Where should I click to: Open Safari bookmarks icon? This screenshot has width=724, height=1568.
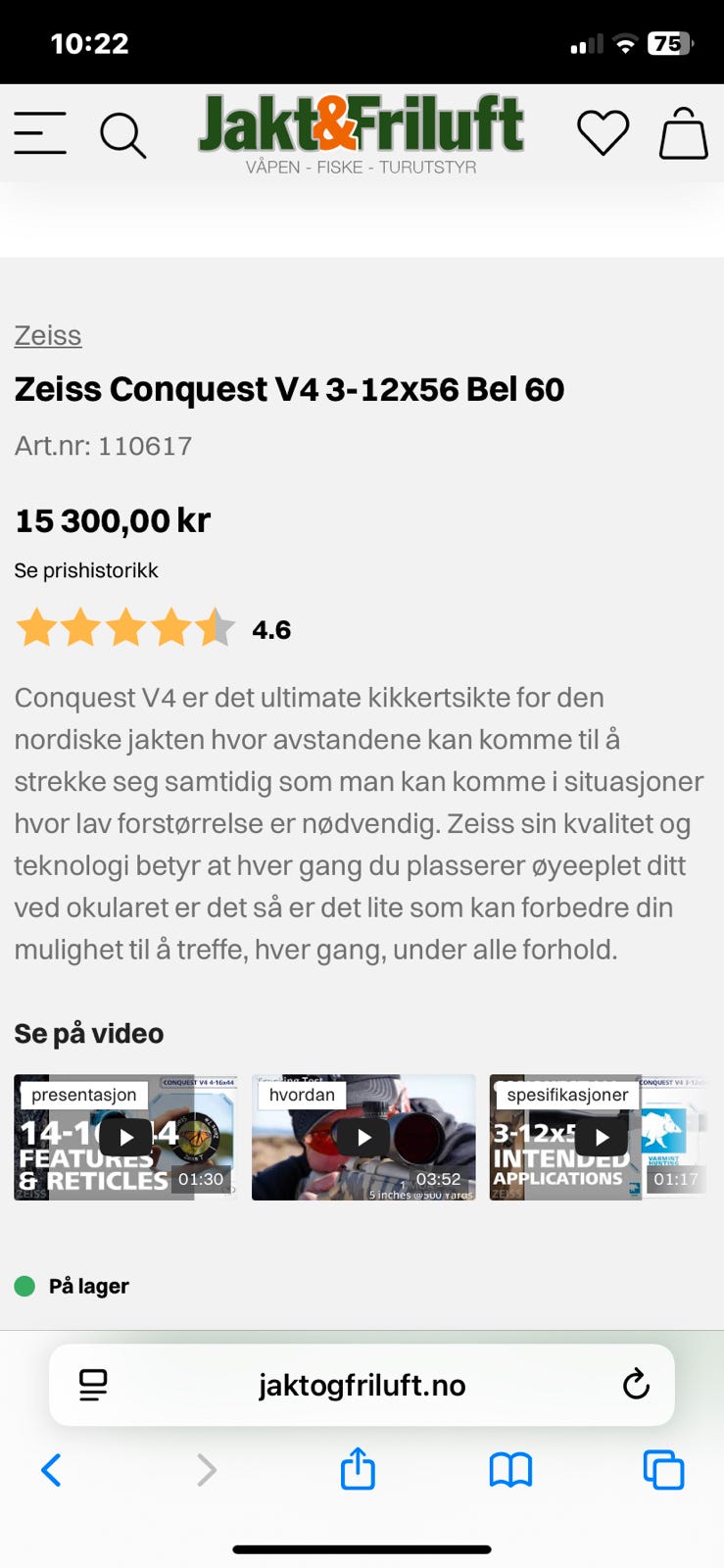(510, 1469)
